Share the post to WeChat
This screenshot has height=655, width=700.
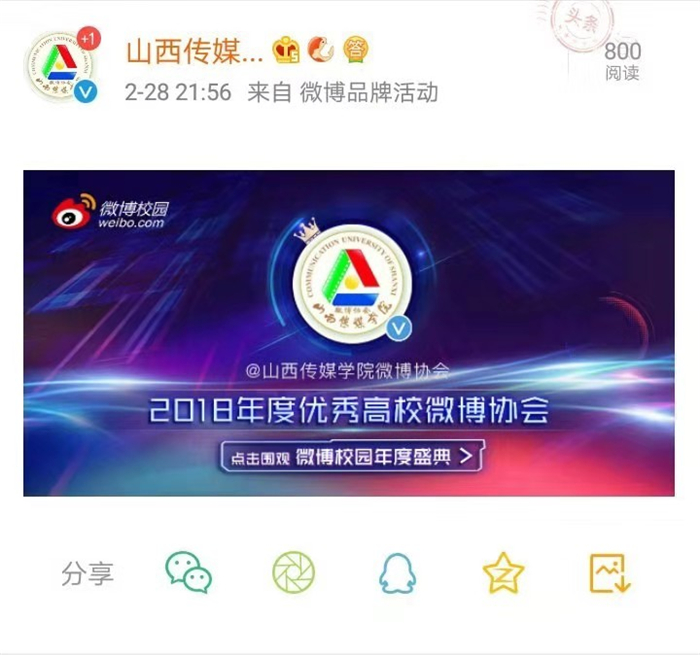[x=188, y=573]
